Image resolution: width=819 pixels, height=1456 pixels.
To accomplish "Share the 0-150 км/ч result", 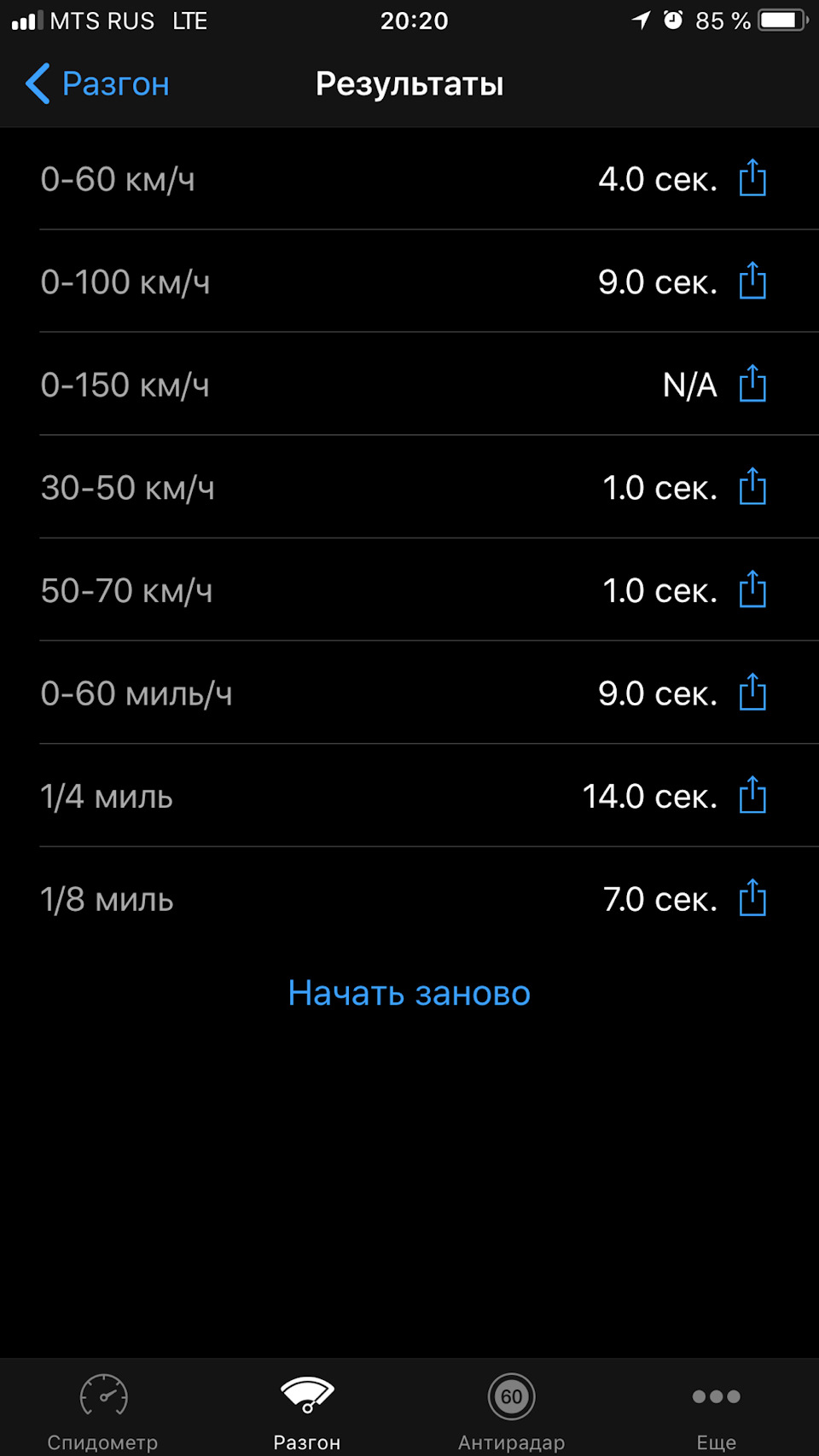I will click(x=752, y=384).
